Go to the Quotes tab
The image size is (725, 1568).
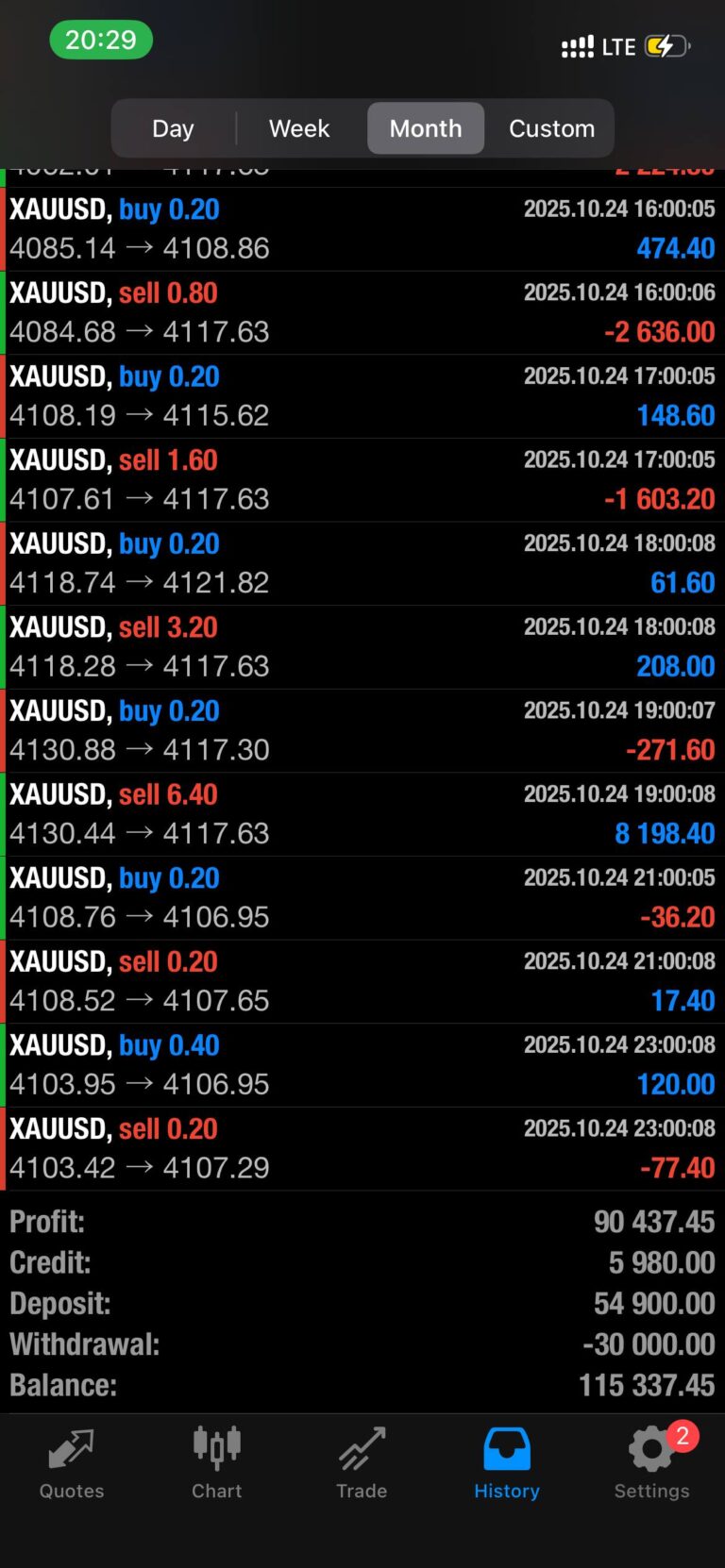pos(72,1463)
